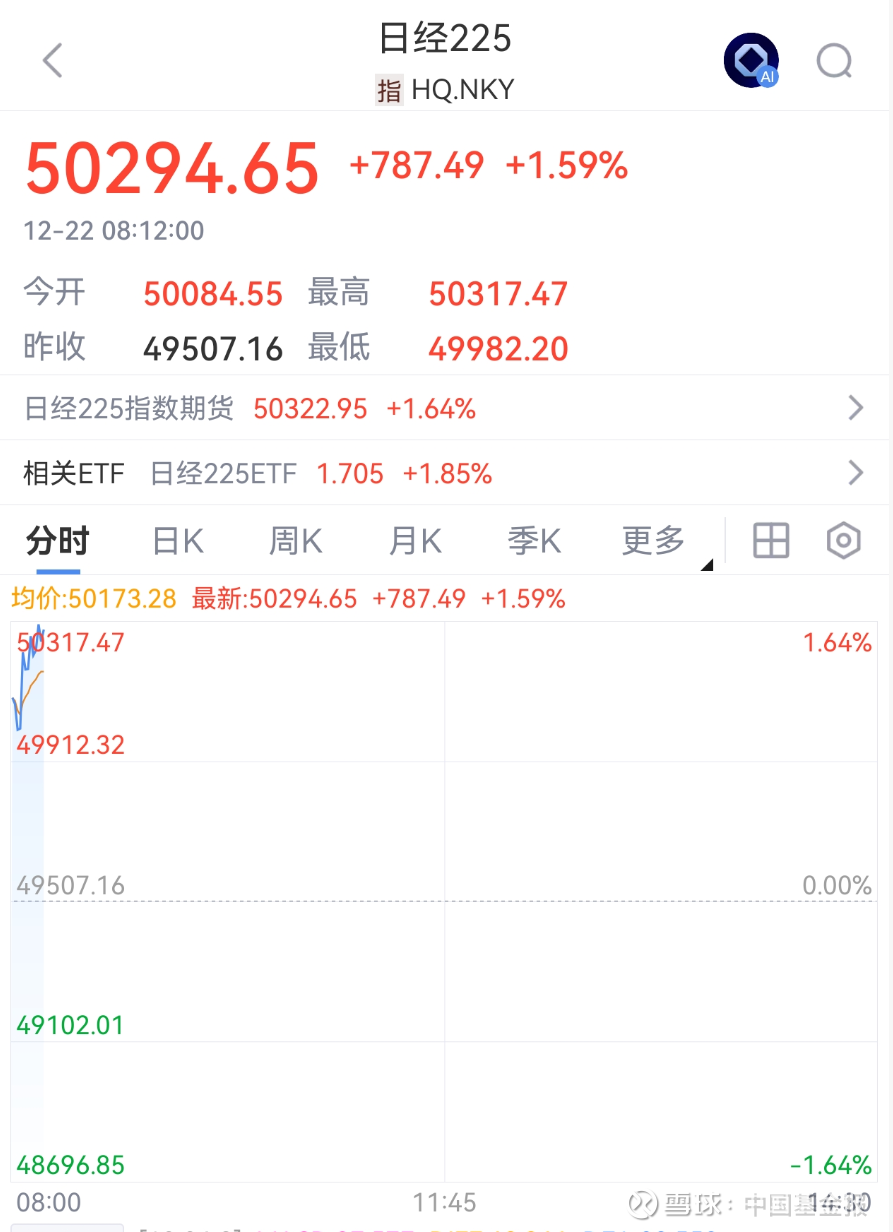Screen dimensions: 893x1232
Task: Click the search magnifier icon
Action: (x=834, y=61)
